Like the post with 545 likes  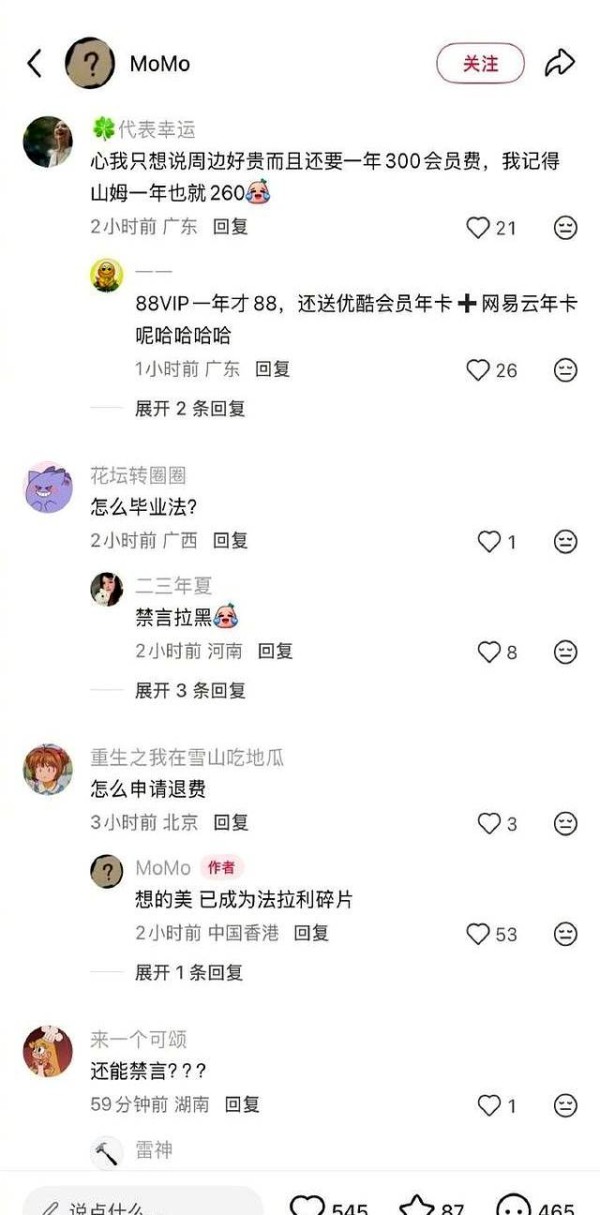point(308,1206)
